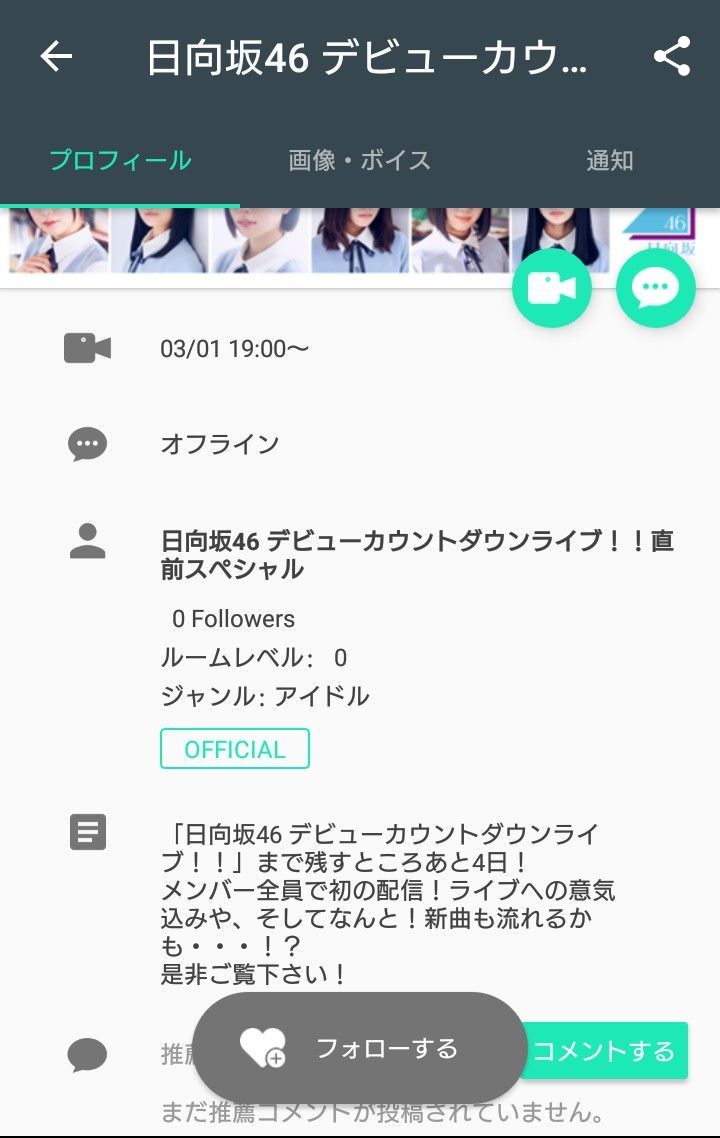Go back using the top-left arrow
The image size is (720, 1138).
[56, 57]
